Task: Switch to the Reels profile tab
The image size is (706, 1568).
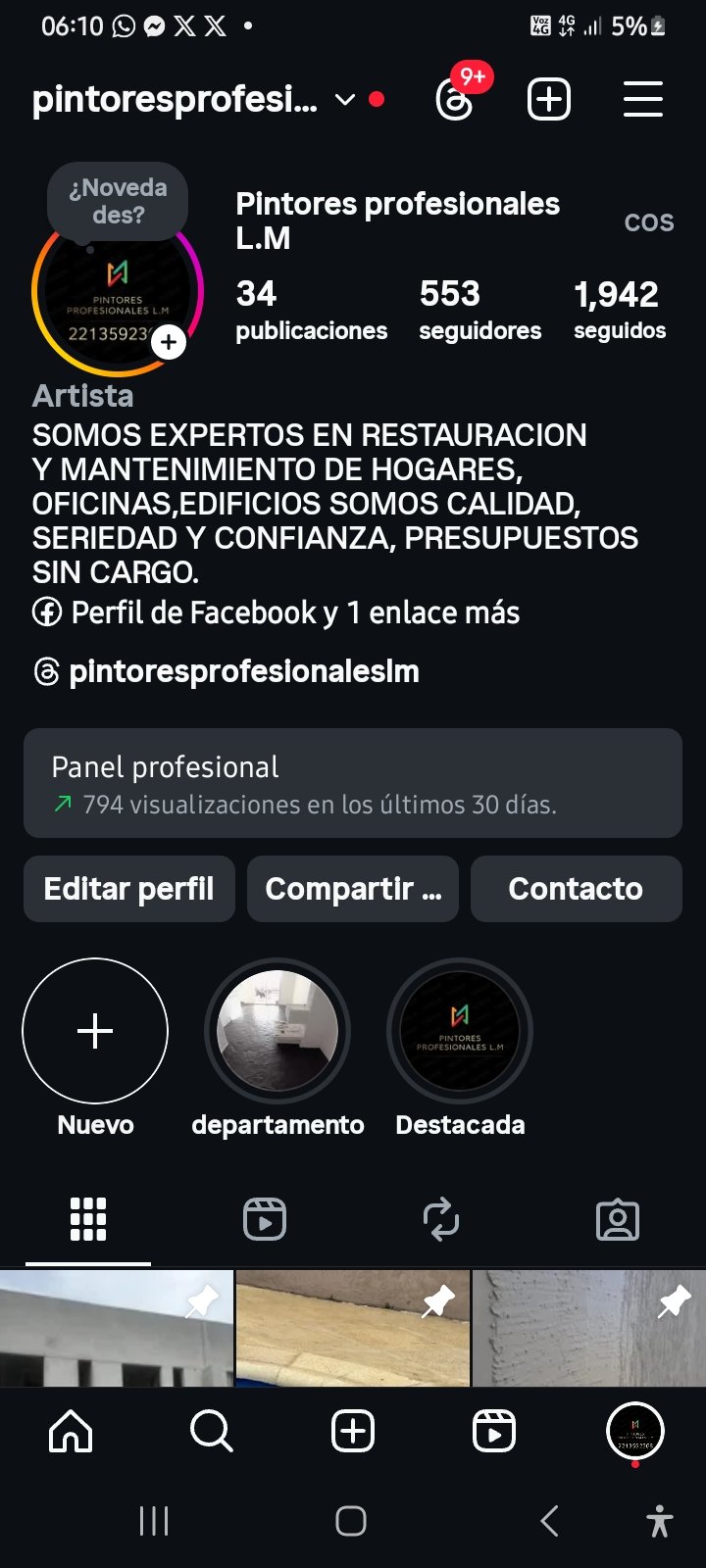Action: (265, 1220)
